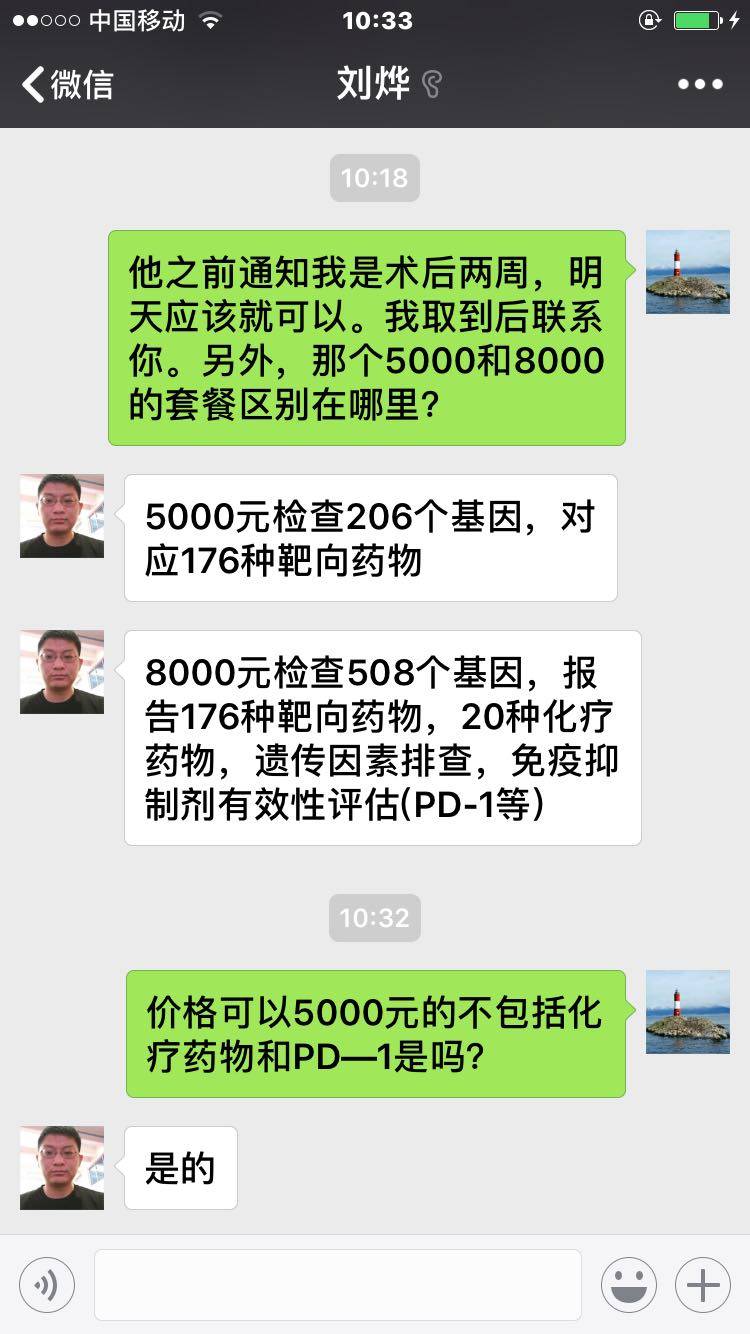The height and width of the screenshot is (1334, 750).
Task: Go back to the 微信 chat list
Action: [68, 85]
